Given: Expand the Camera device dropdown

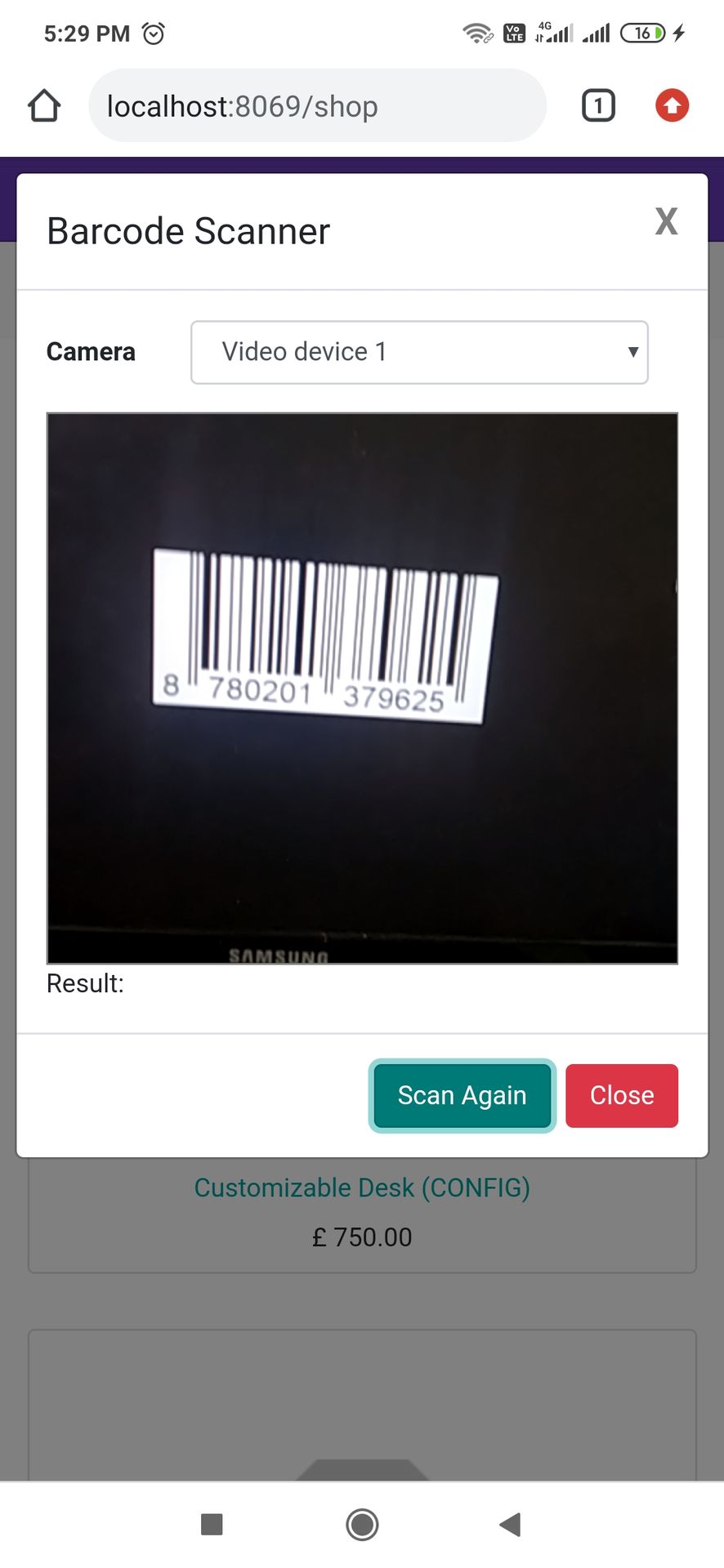Looking at the screenshot, I should coord(419,352).
